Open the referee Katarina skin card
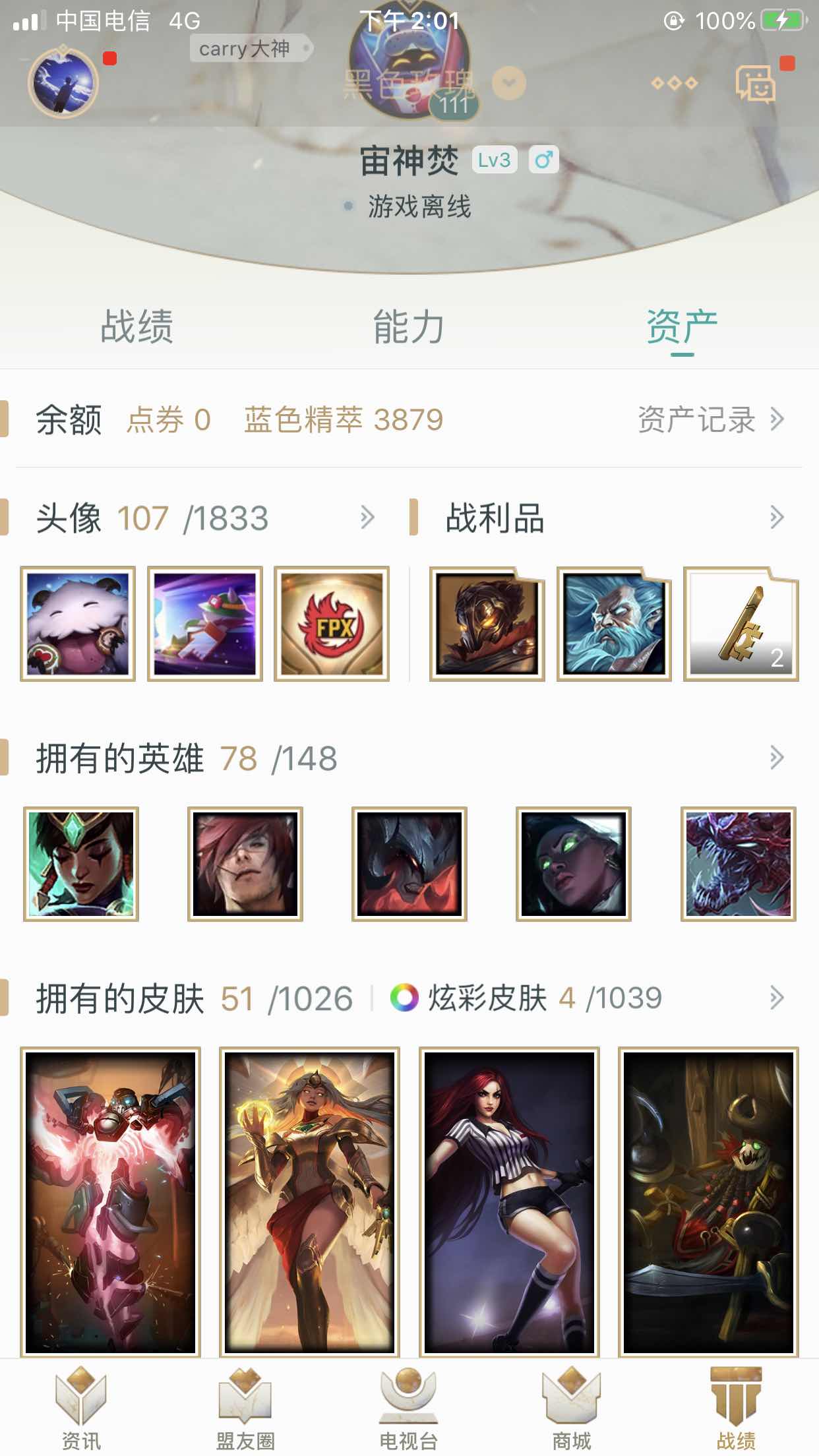The width and height of the screenshot is (819, 1456). tap(509, 1201)
